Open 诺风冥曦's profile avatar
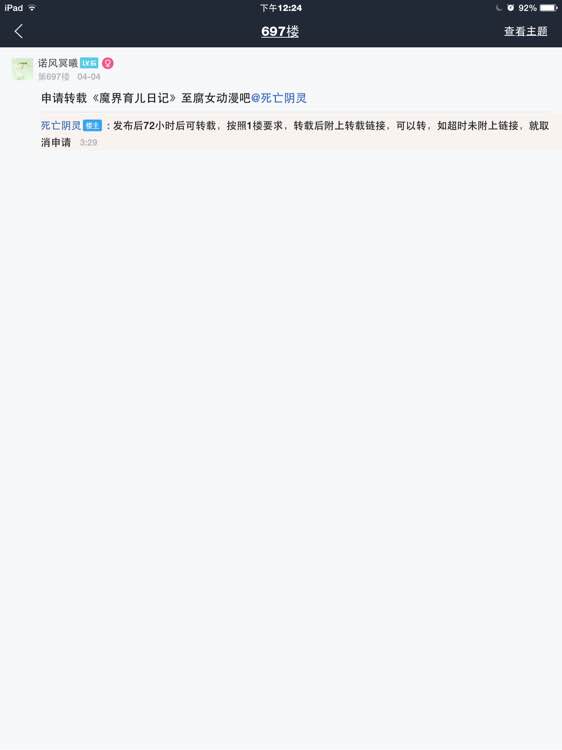The height and width of the screenshot is (750, 562). pos(22,69)
